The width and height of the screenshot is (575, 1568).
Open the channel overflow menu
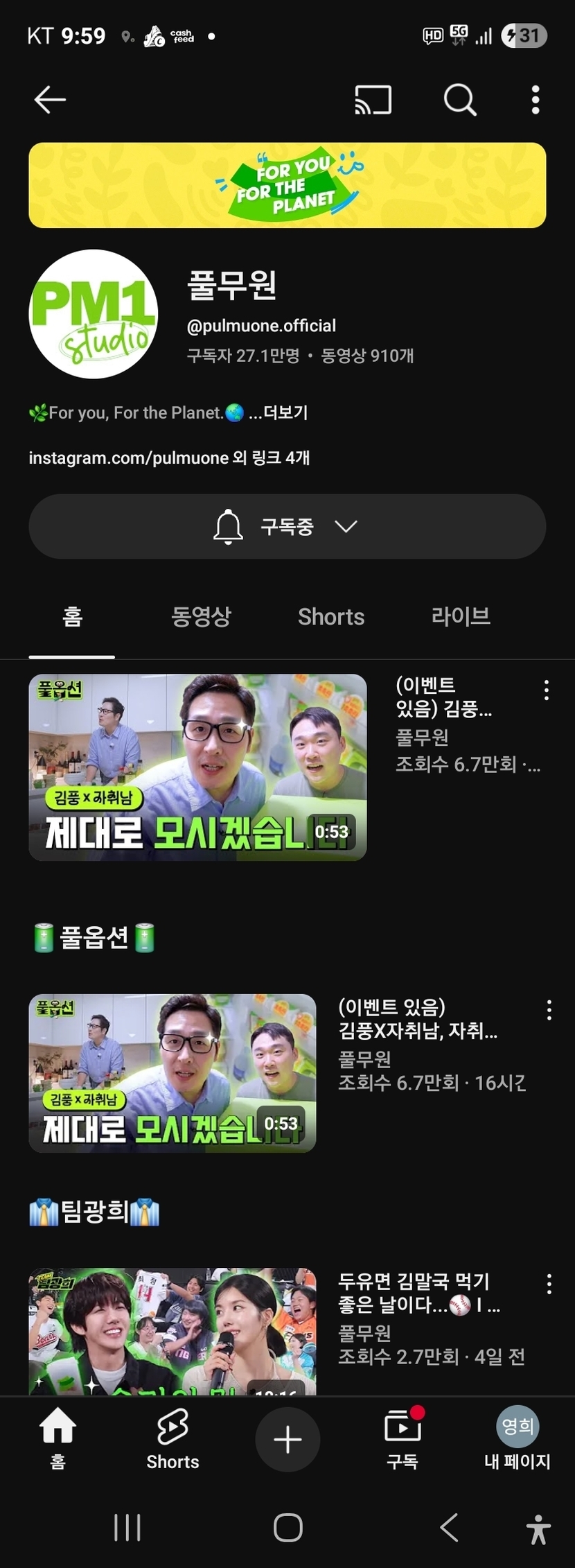coord(535,100)
